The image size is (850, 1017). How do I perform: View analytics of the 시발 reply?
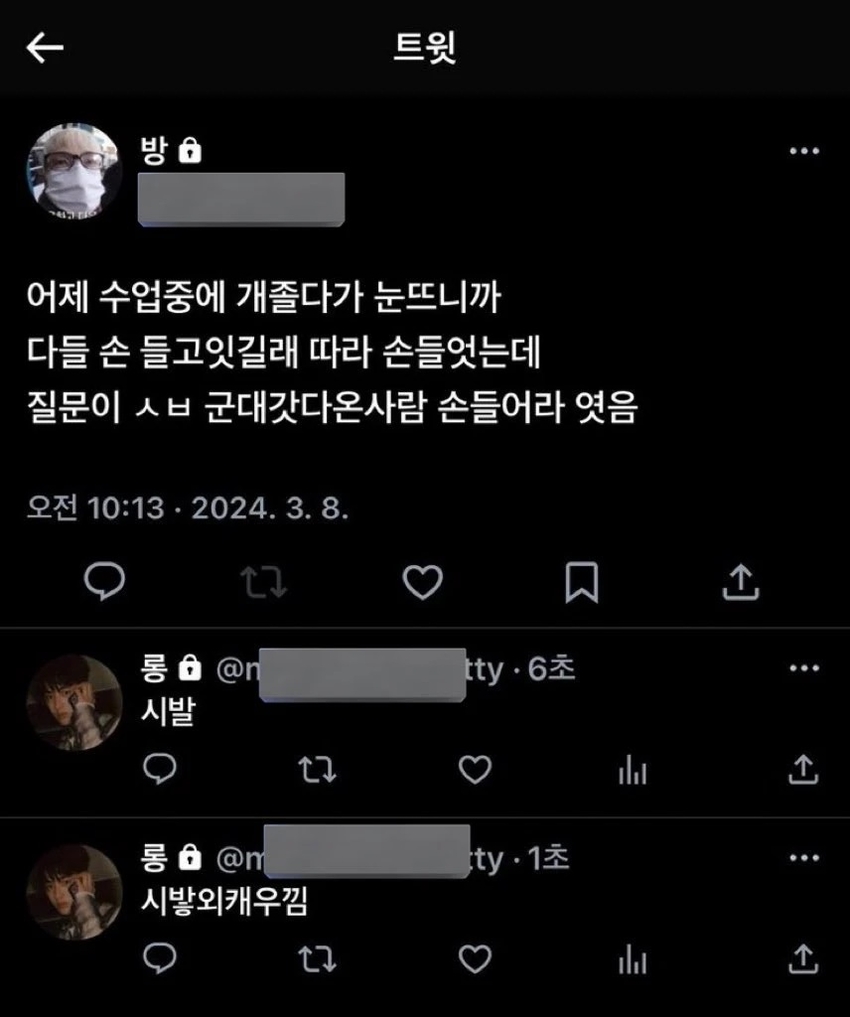632,770
